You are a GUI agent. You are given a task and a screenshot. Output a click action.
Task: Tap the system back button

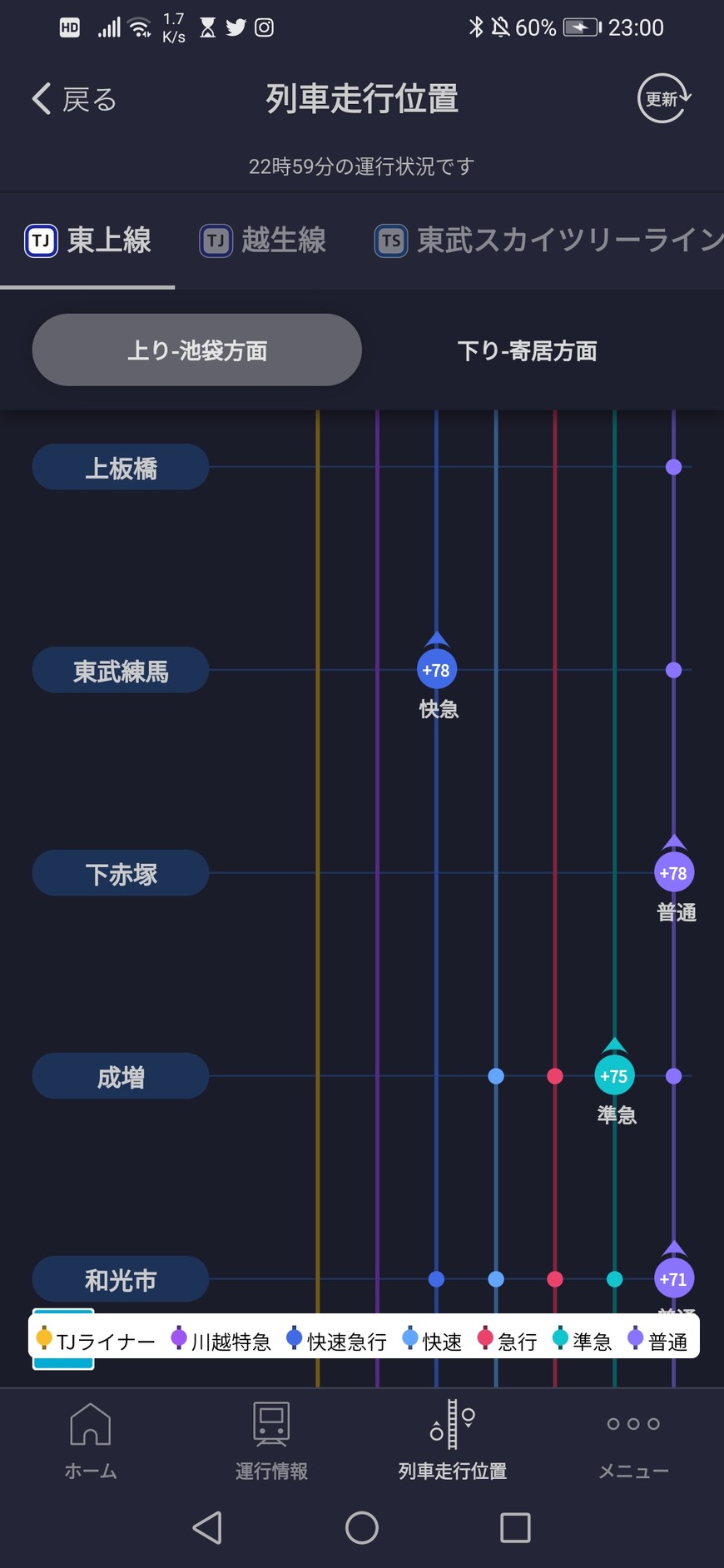(x=207, y=1527)
